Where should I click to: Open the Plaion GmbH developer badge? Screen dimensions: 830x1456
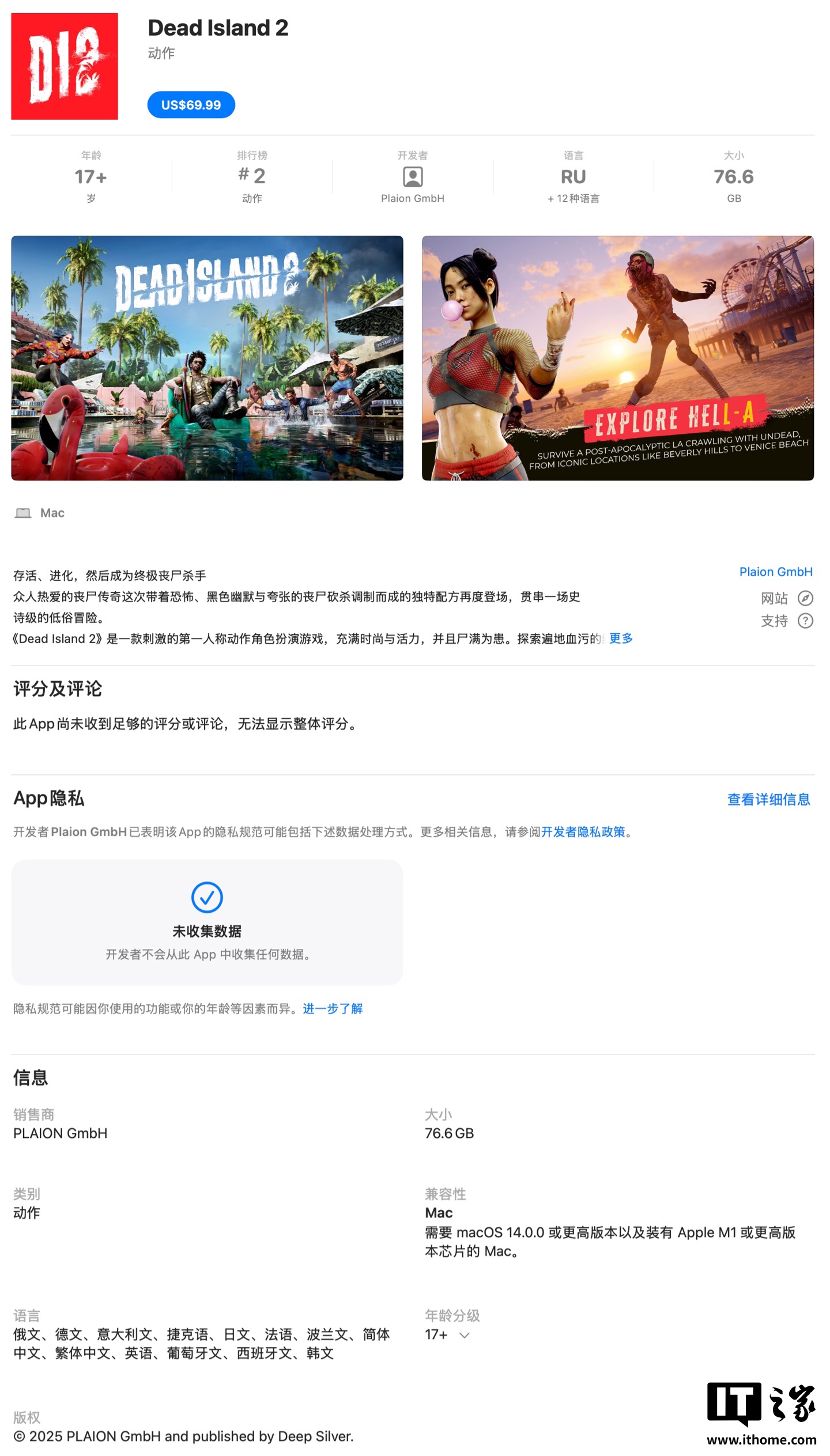point(412,177)
